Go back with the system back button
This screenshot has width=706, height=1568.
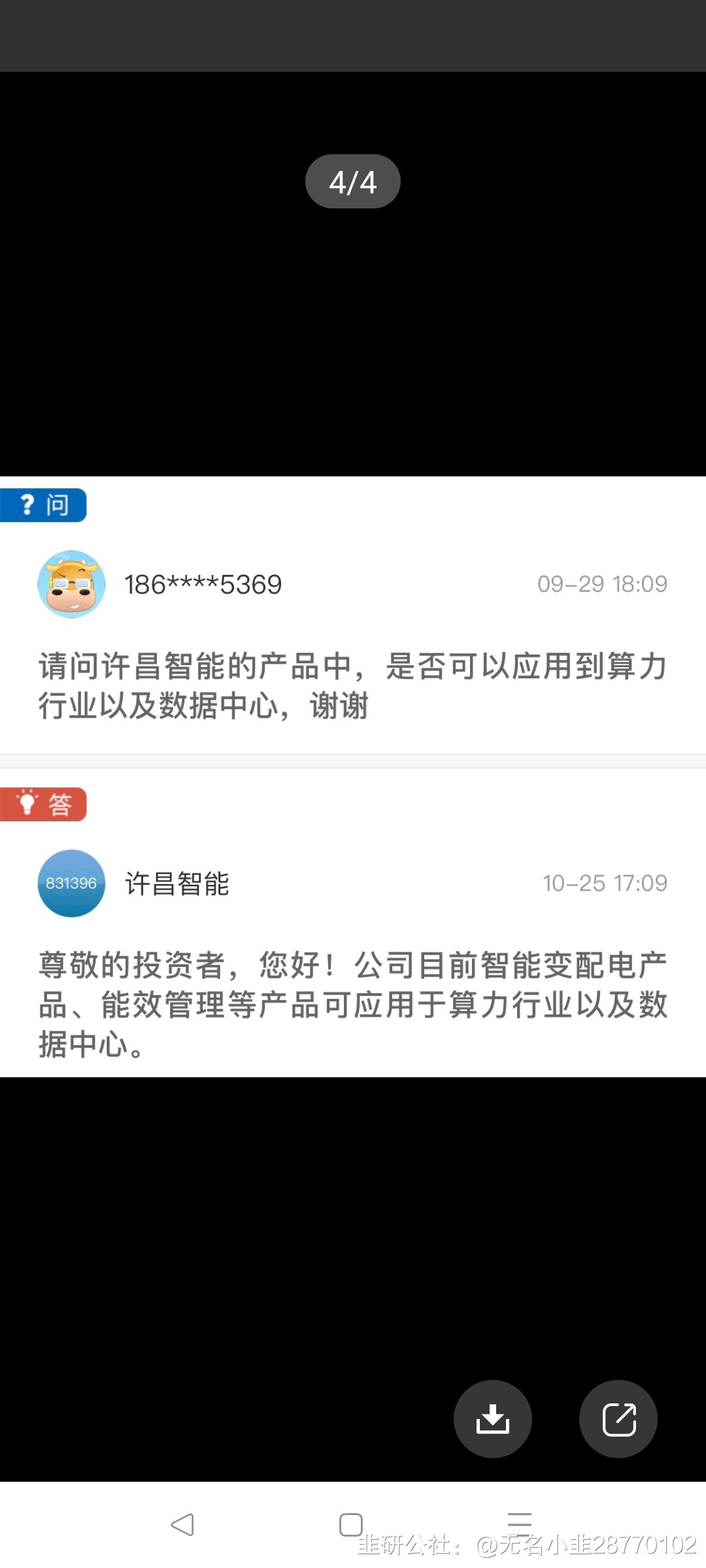[x=182, y=1524]
